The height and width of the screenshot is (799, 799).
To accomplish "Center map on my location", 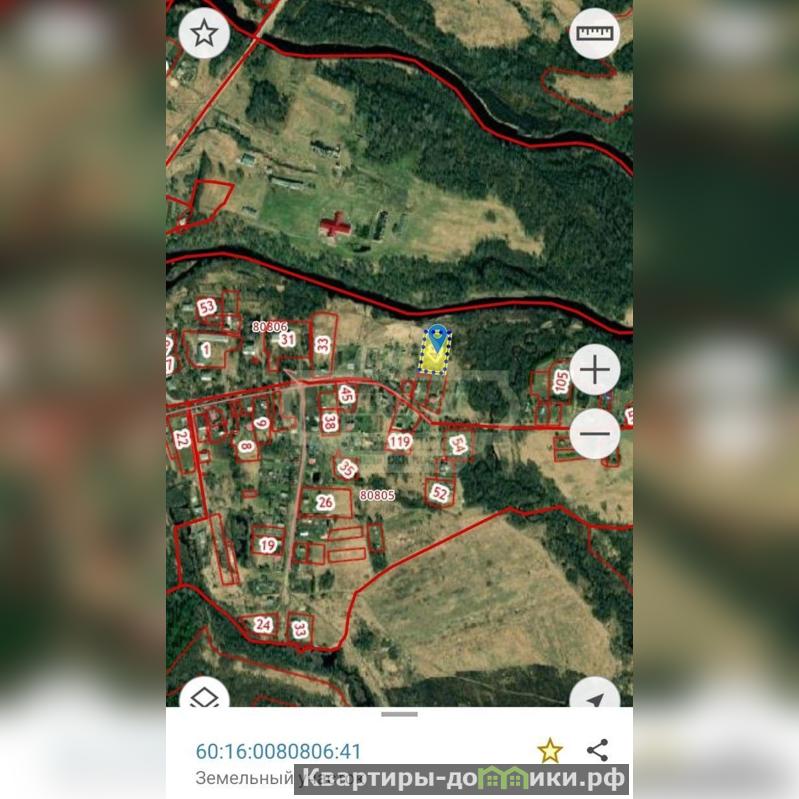I will pos(594,698).
